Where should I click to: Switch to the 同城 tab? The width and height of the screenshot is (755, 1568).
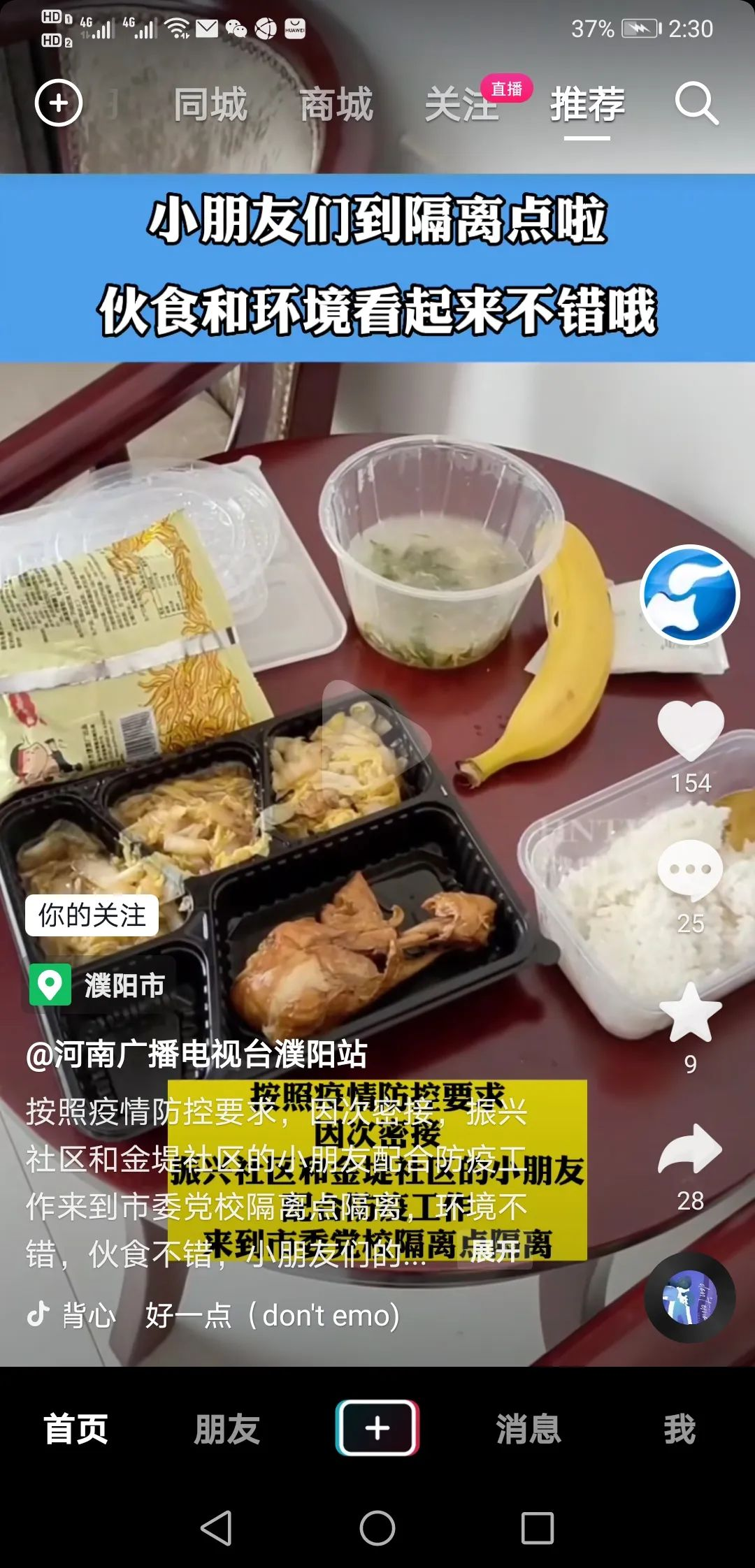click(210, 105)
